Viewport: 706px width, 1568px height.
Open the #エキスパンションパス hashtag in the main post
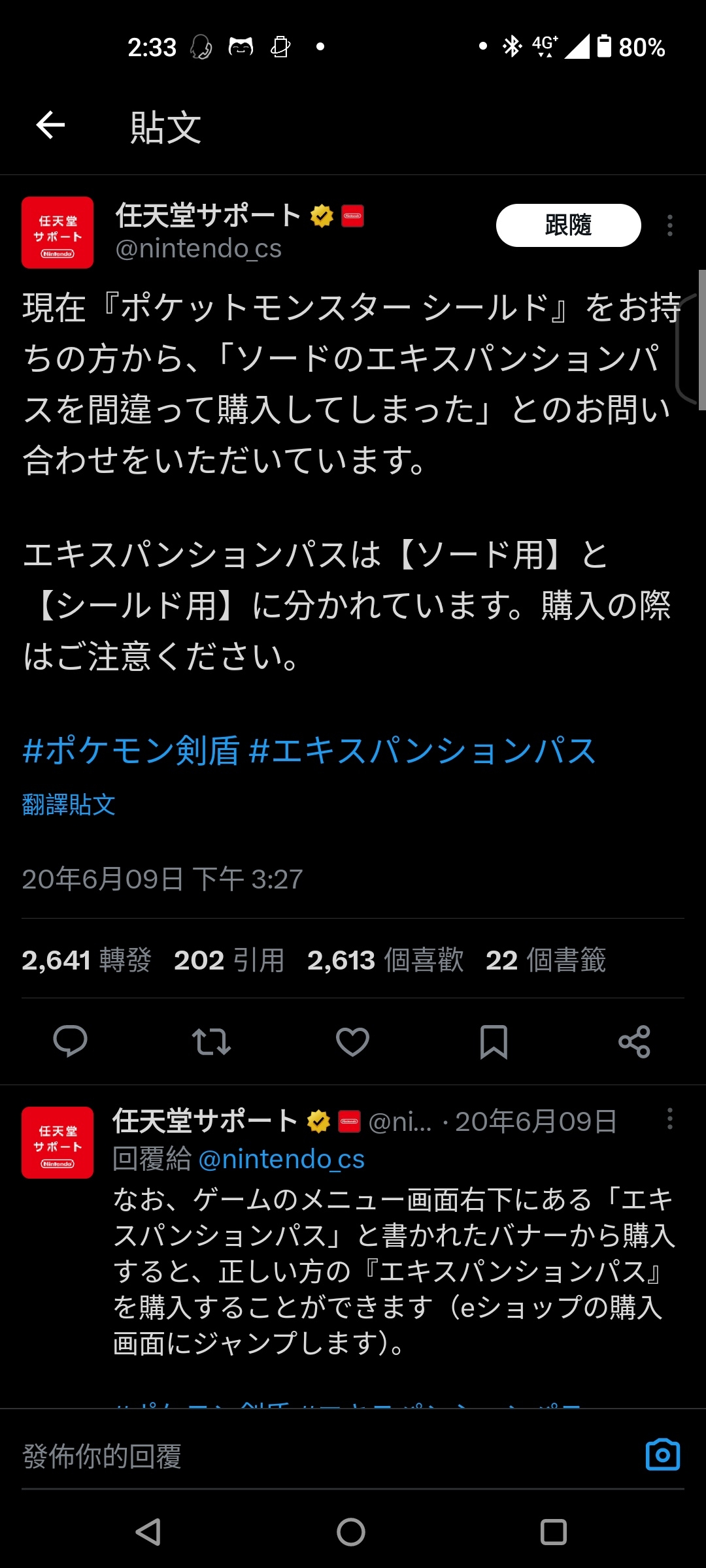tap(422, 750)
